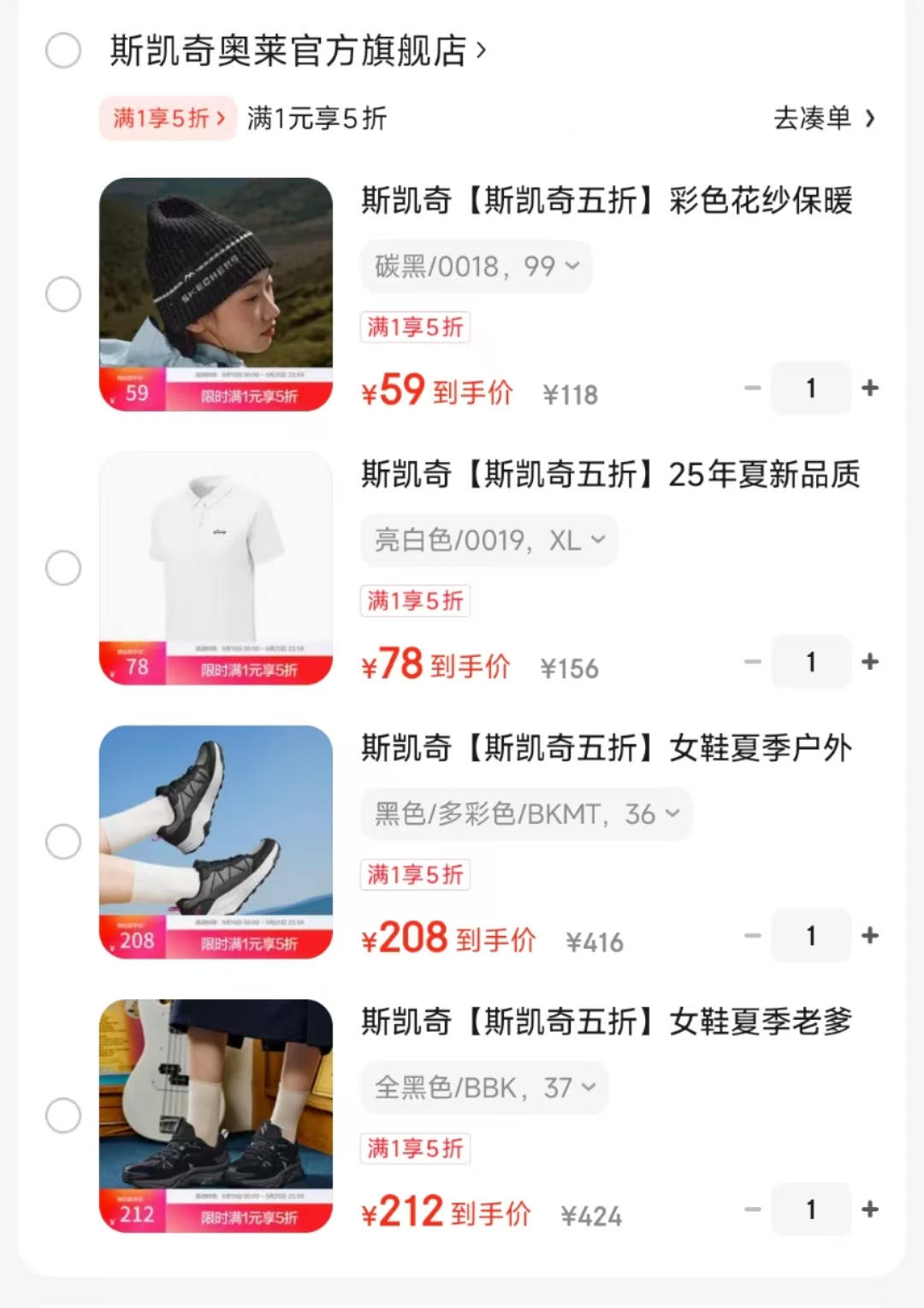Image resolution: width=924 pixels, height=1308 pixels.
Task: Decrease quantity of the white polo shirt
Action: [753, 661]
